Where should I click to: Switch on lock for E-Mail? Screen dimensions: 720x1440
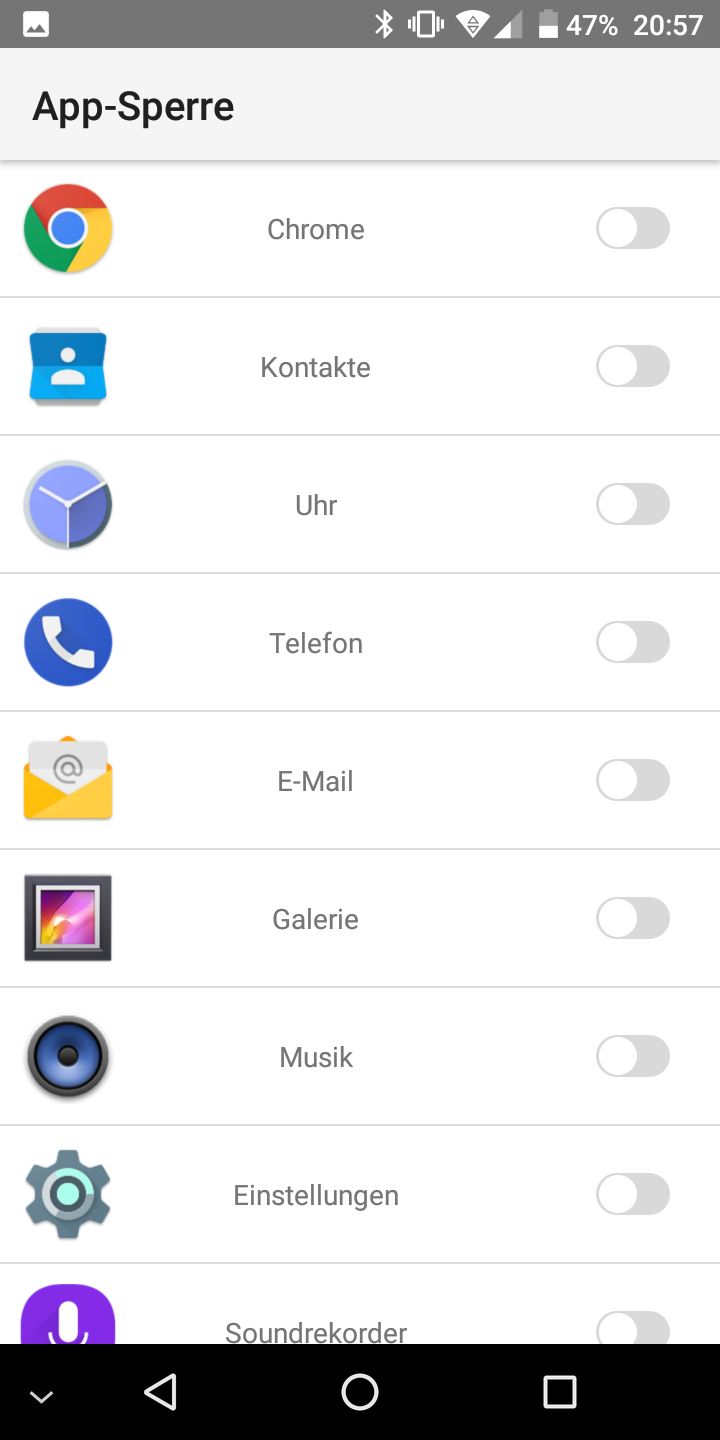point(632,780)
